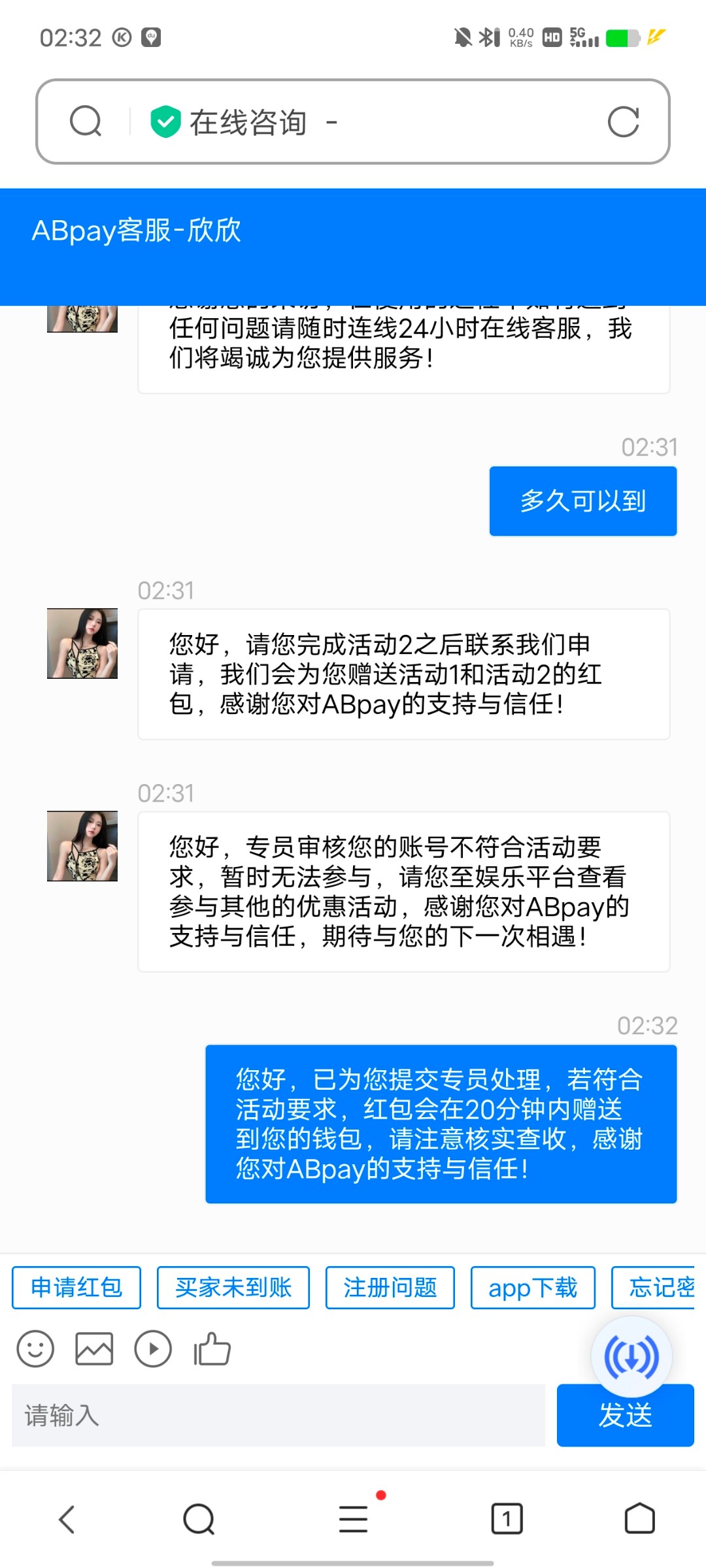Open the emoji picker
This screenshot has width=706, height=1568.
pyautogui.click(x=35, y=1349)
